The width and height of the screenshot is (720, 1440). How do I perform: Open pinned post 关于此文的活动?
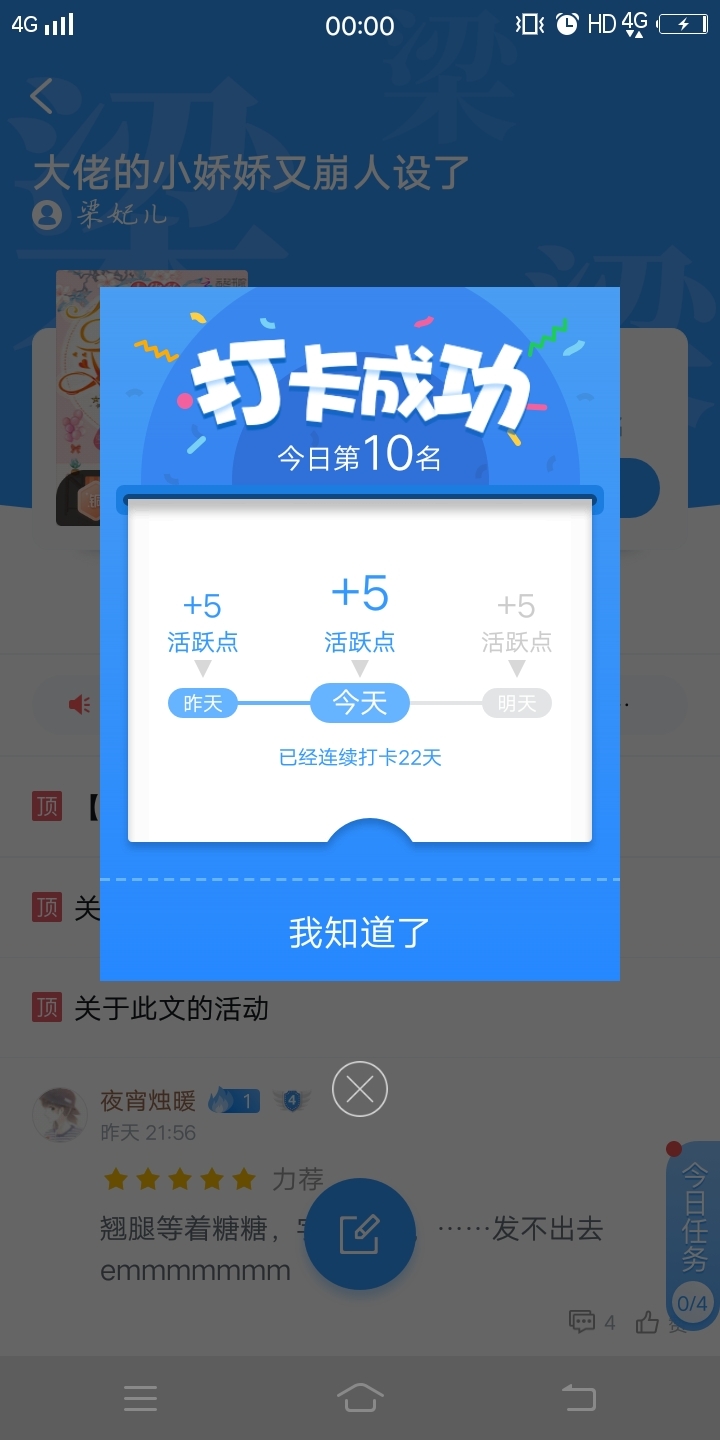pyautogui.click(x=171, y=1008)
